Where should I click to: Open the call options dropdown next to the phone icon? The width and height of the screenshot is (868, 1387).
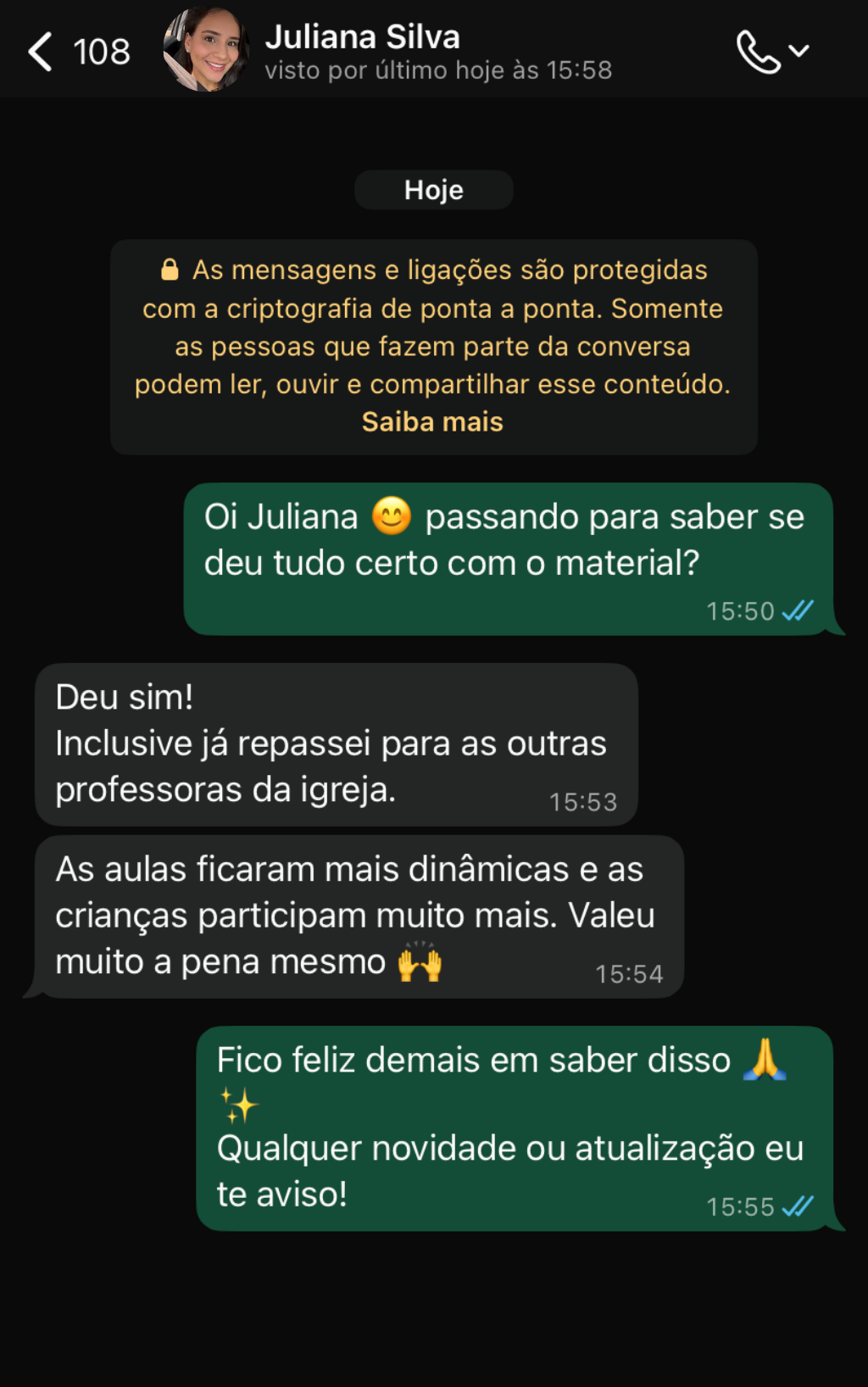(x=798, y=51)
